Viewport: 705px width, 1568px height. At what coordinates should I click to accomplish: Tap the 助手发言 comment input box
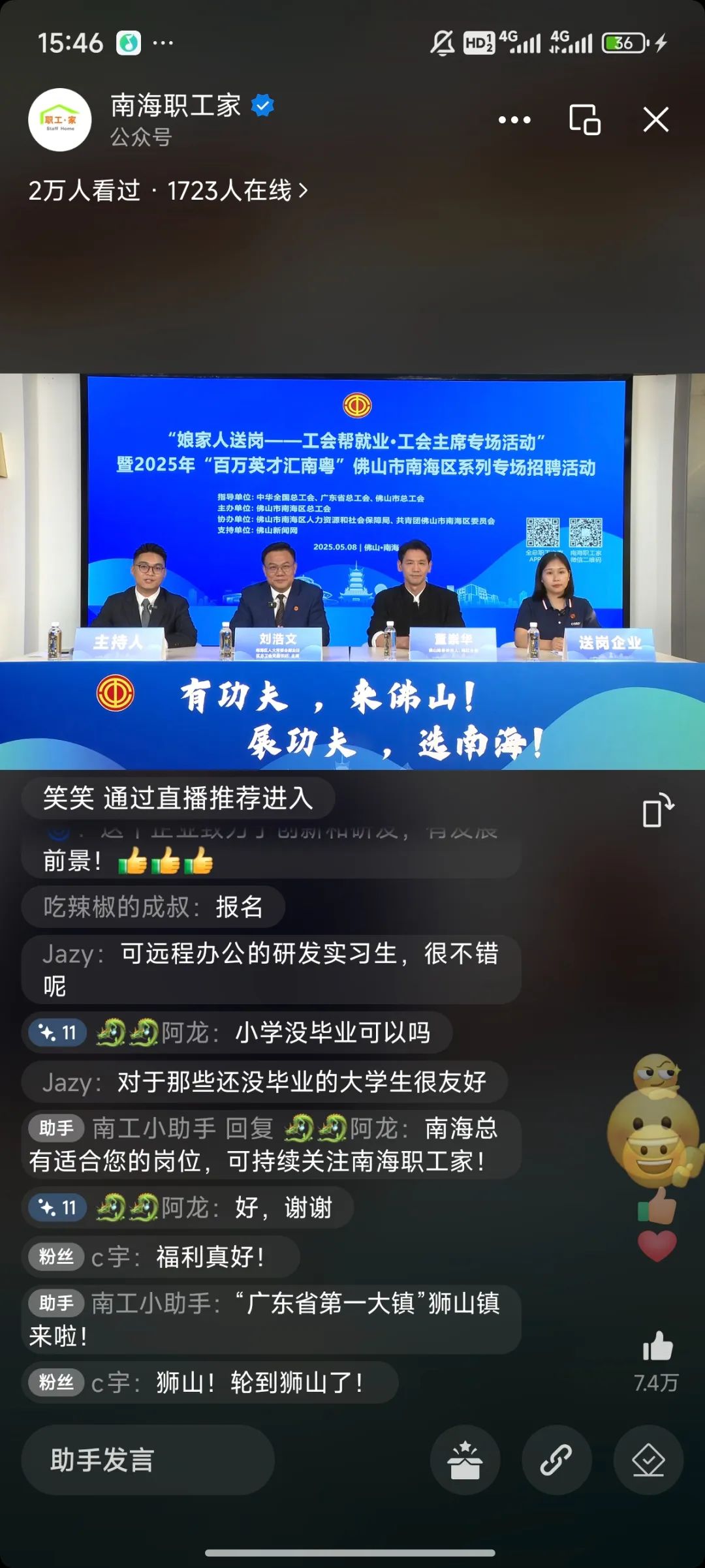(x=148, y=1460)
